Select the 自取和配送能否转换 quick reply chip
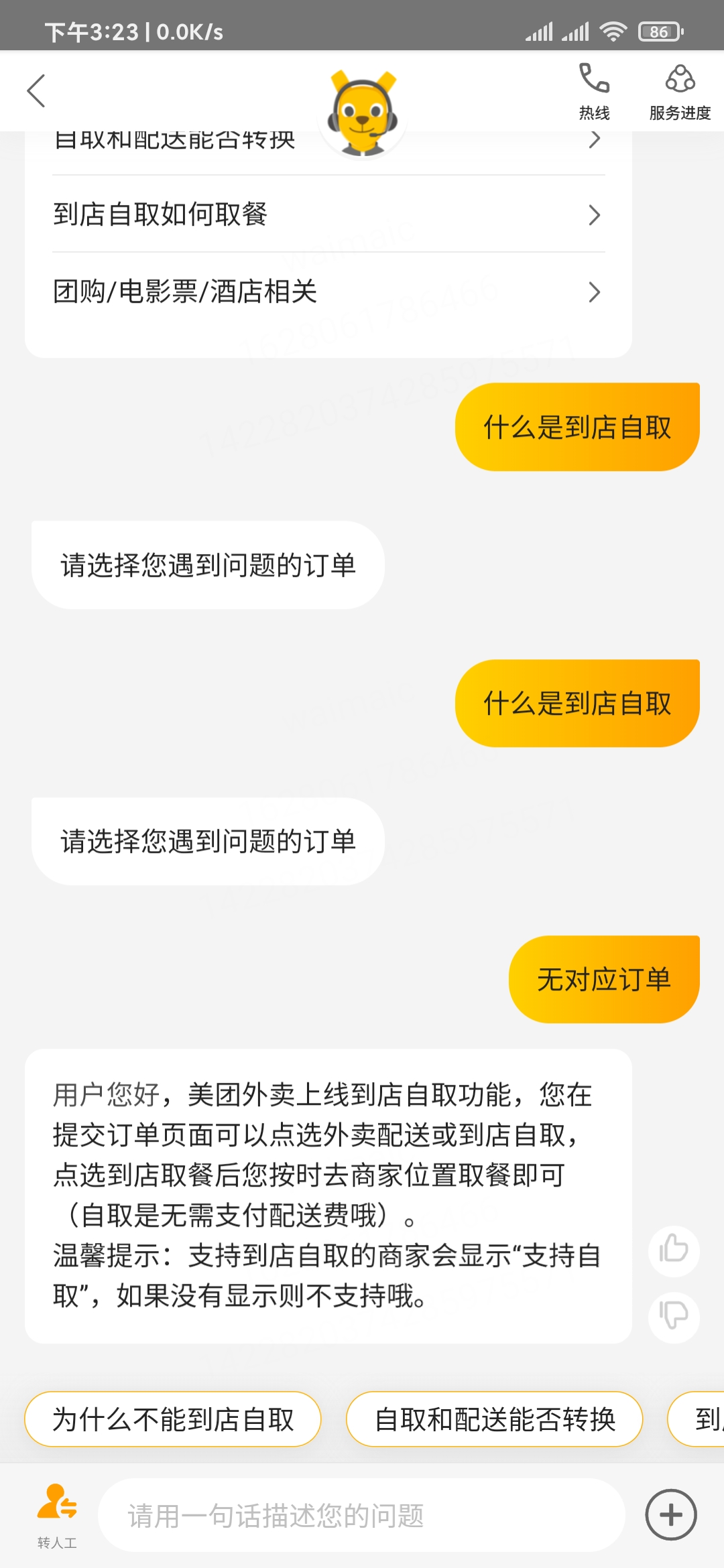Viewport: 724px width, 1568px height. 494,1419
